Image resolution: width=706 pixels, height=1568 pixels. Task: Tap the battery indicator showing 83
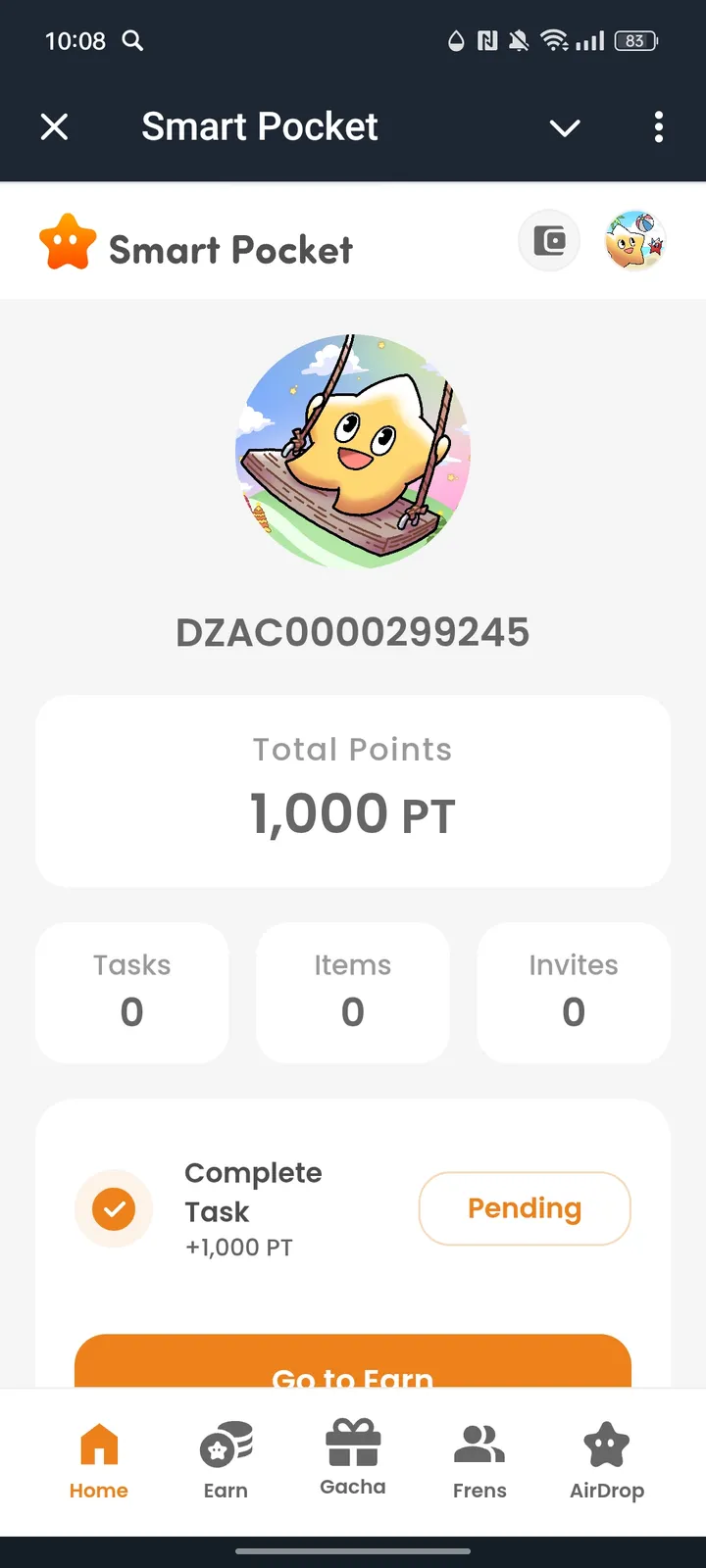(633, 41)
